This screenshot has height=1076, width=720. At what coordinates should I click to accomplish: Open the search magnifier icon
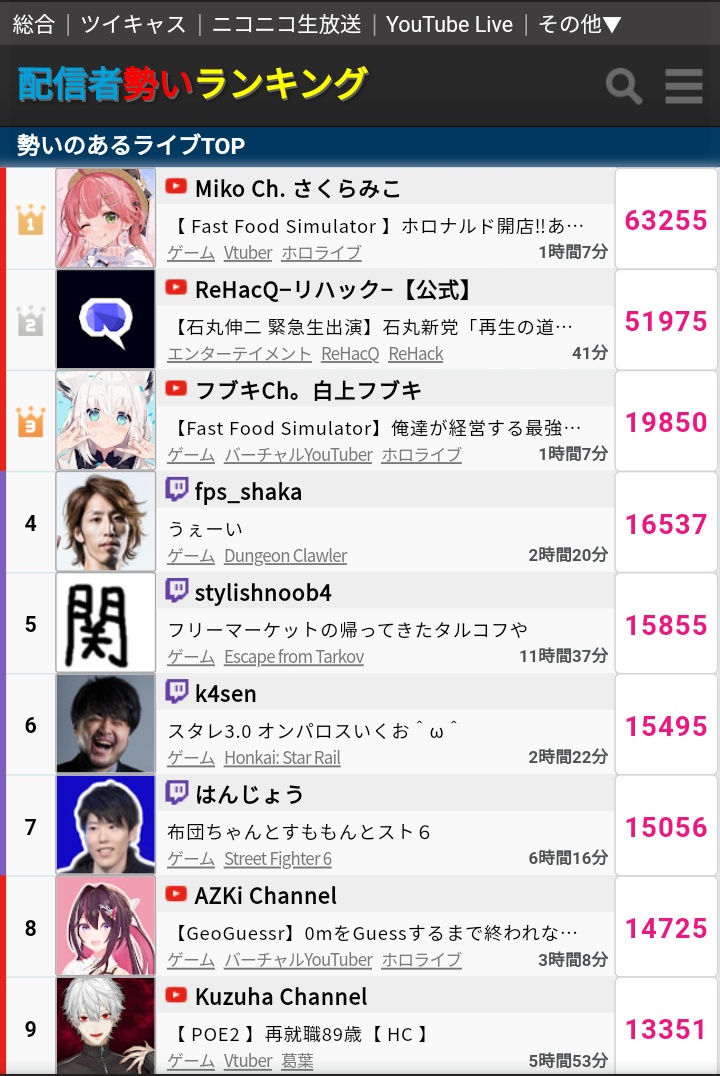[624, 87]
